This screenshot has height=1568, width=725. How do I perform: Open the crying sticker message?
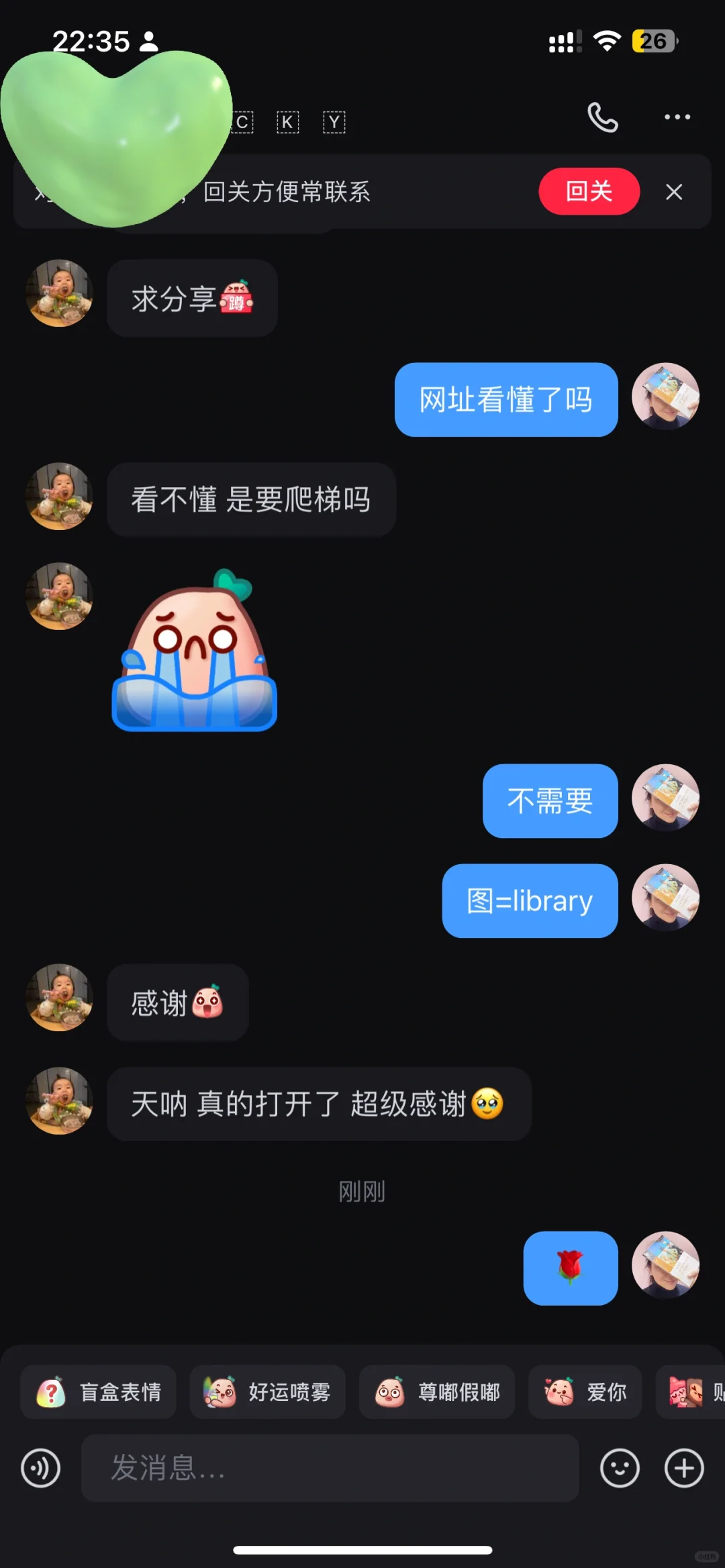pyautogui.click(x=194, y=649)
